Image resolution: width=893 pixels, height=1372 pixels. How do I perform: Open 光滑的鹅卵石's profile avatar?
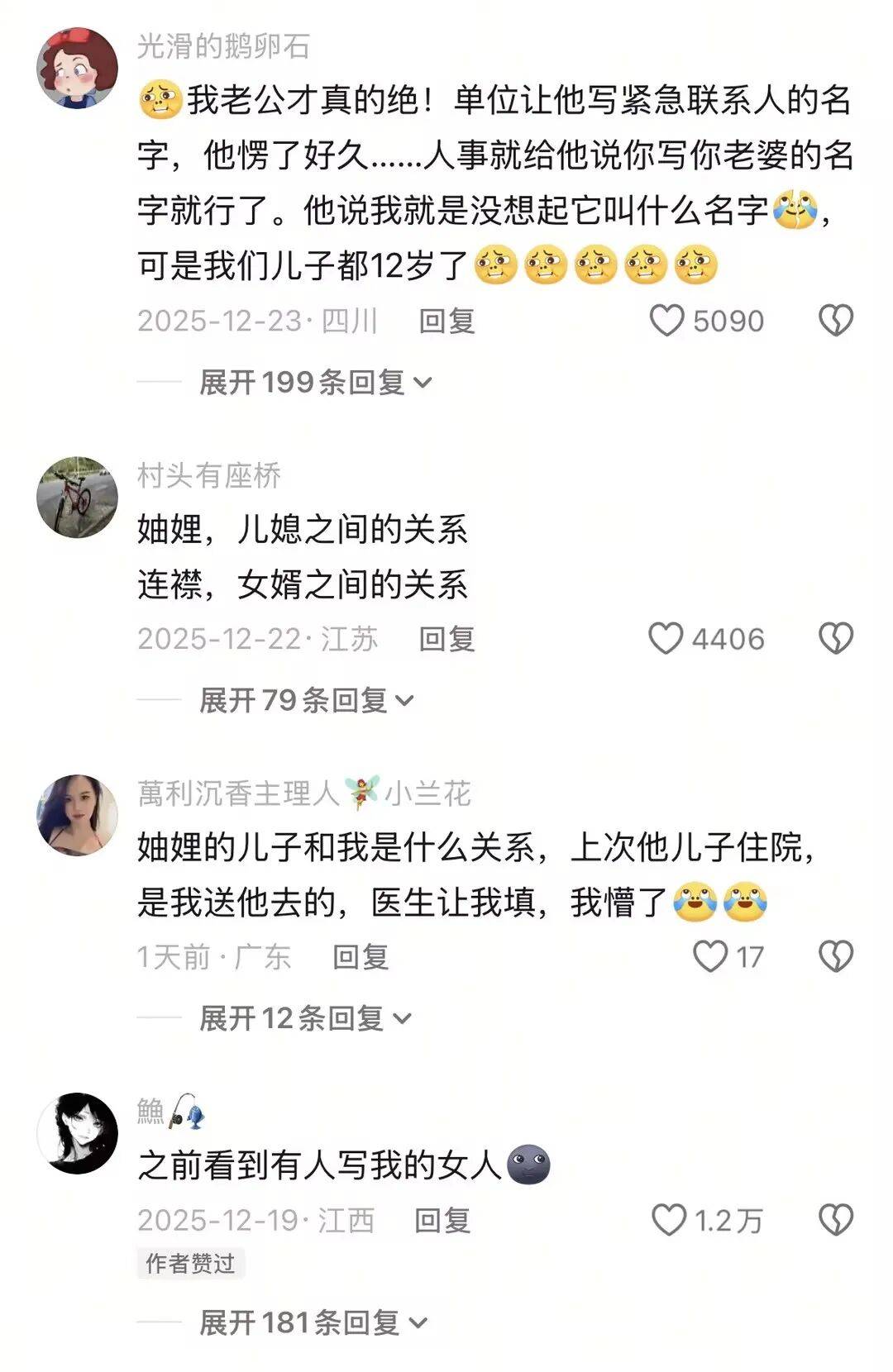[x=78, y=68]
